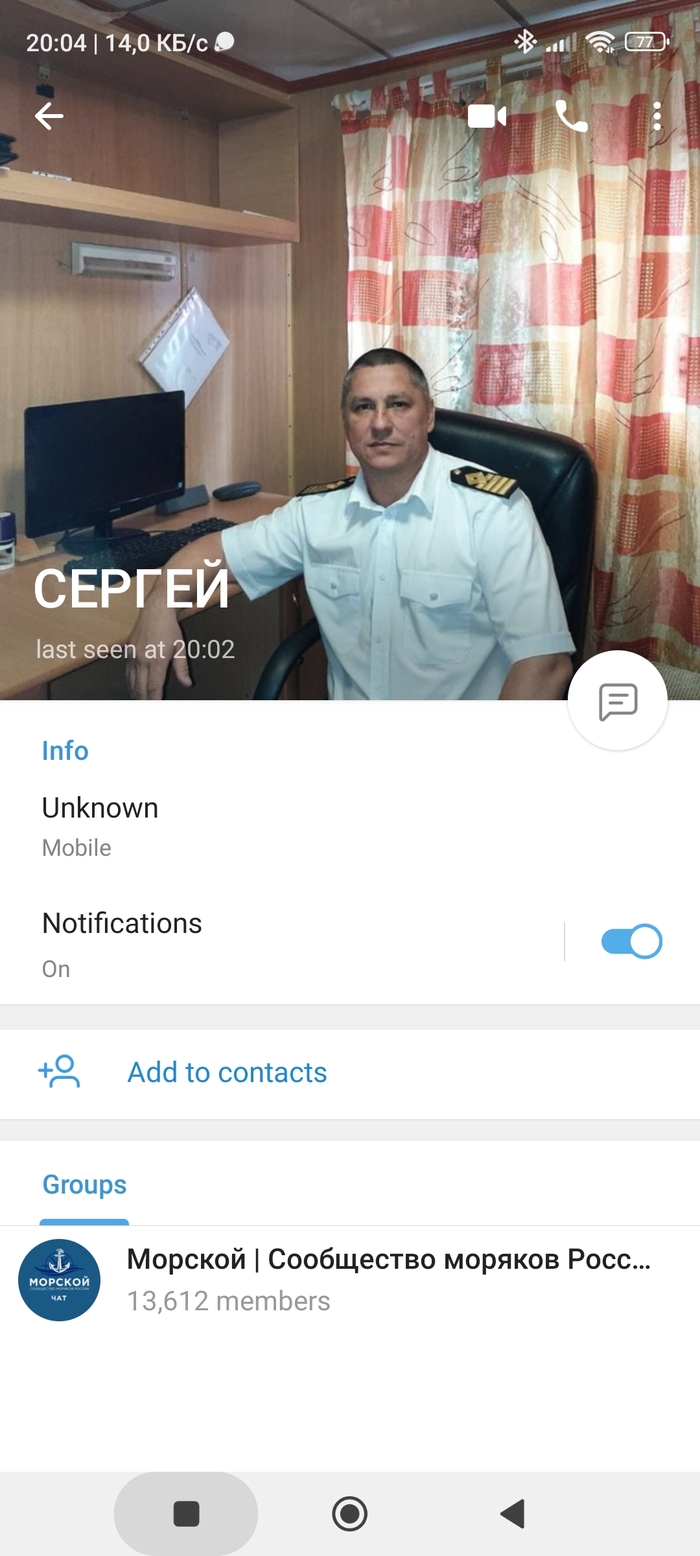
Task: Add Сергей to contacts
Action: click(x=227, y=1072)
